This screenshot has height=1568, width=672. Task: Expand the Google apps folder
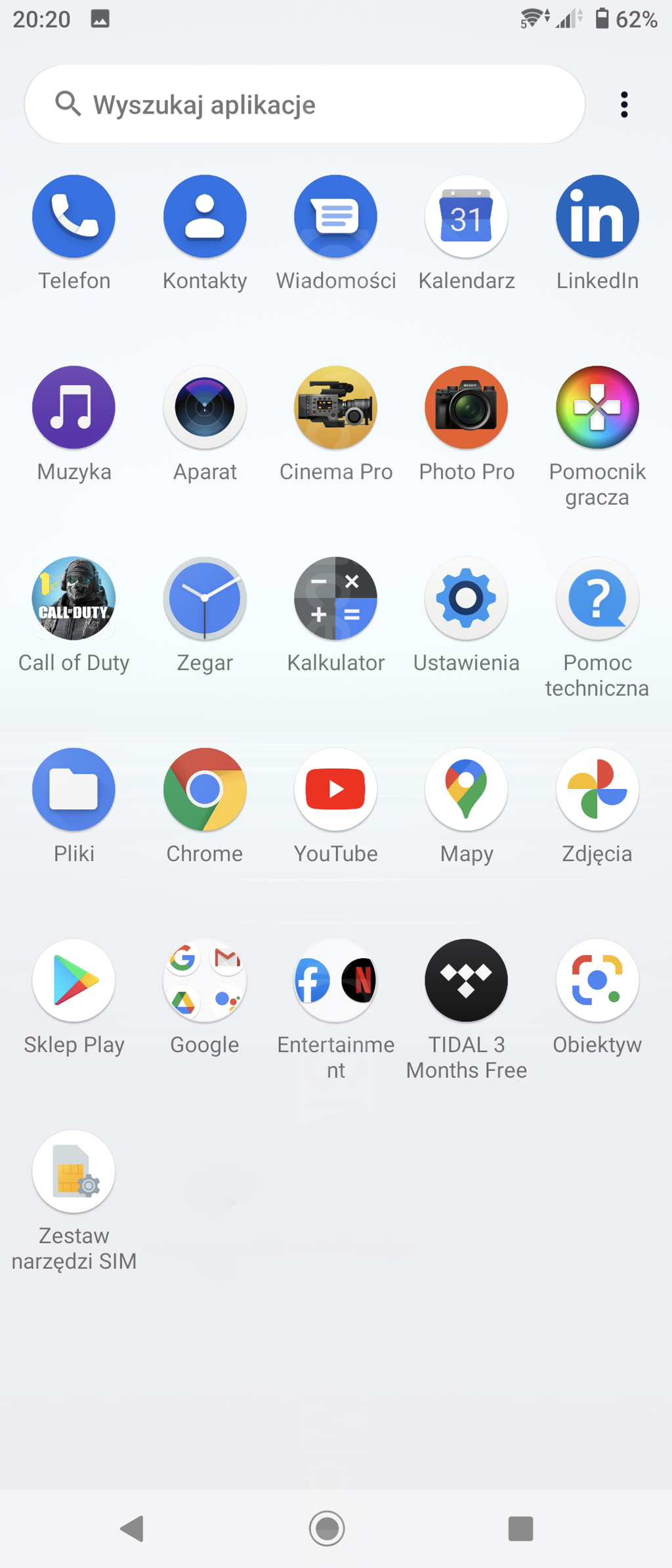[205, 981]
